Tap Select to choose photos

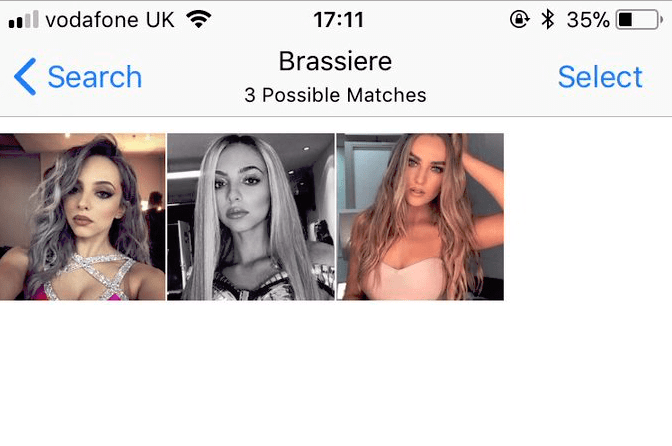(600, 77)
